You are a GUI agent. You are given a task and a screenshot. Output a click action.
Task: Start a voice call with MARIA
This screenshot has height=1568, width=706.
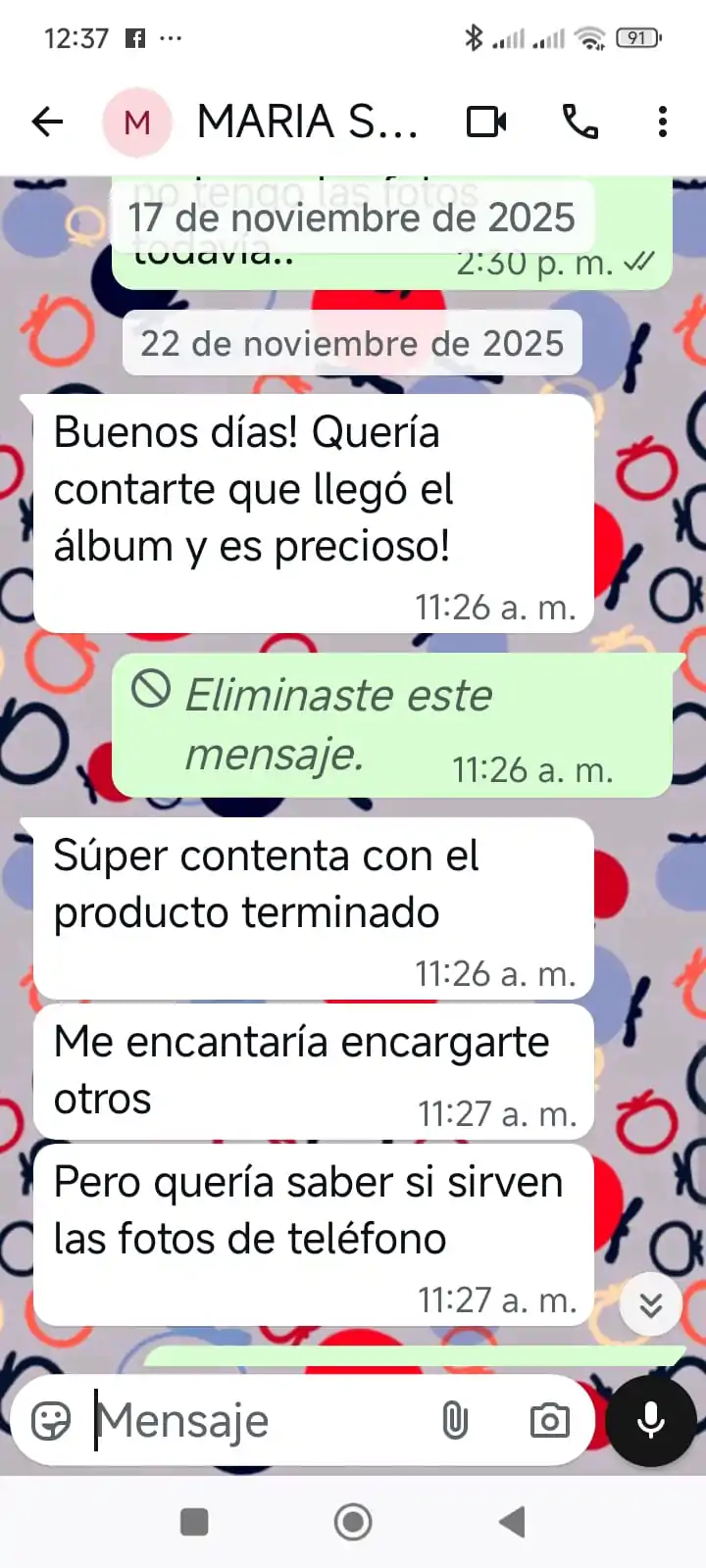coord(580,122)
